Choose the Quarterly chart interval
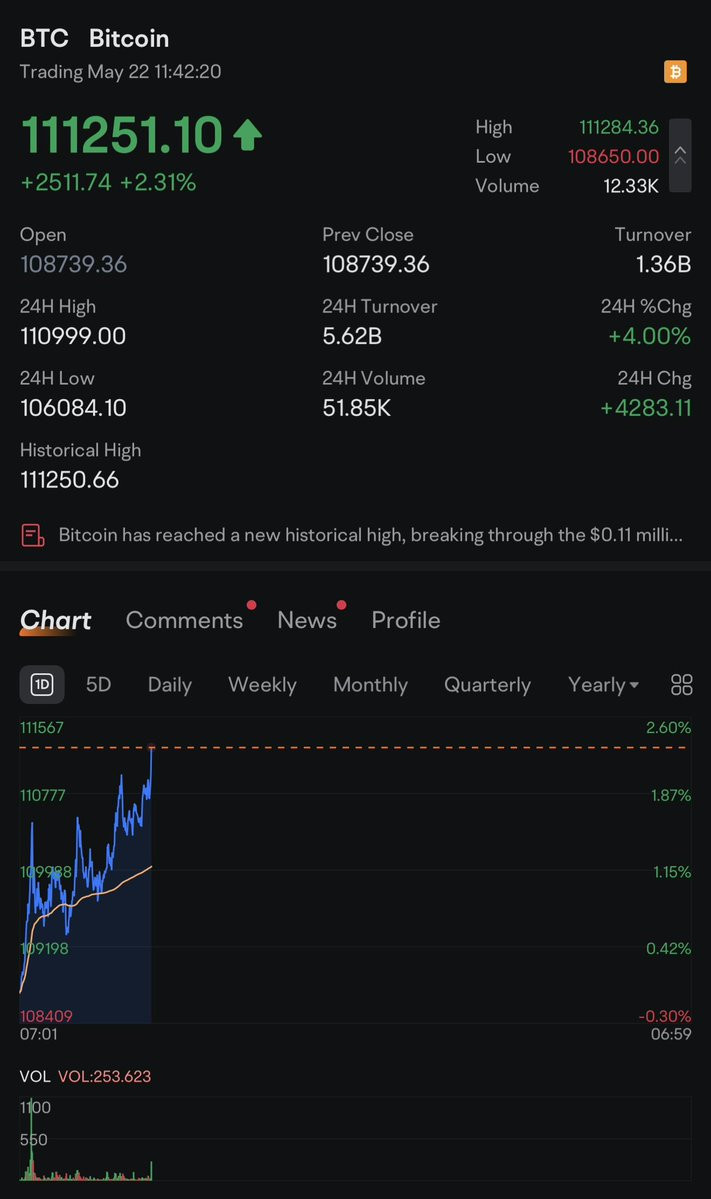Image resolution: width=711 pixels, height=1199 pixels. [x=487, y=685]
